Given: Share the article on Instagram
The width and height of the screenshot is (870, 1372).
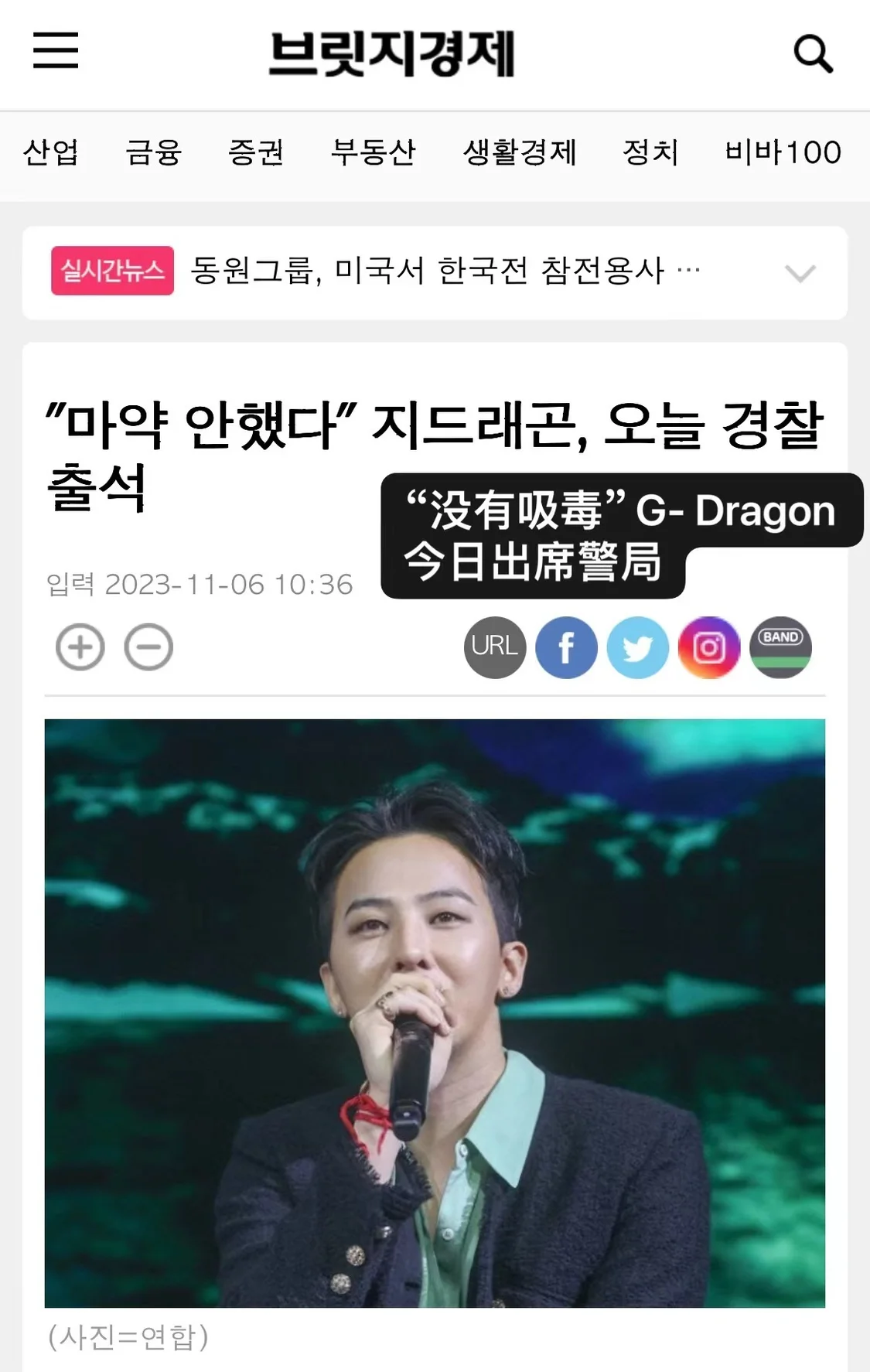Looking at the screenshot, I should click(708, 647).
